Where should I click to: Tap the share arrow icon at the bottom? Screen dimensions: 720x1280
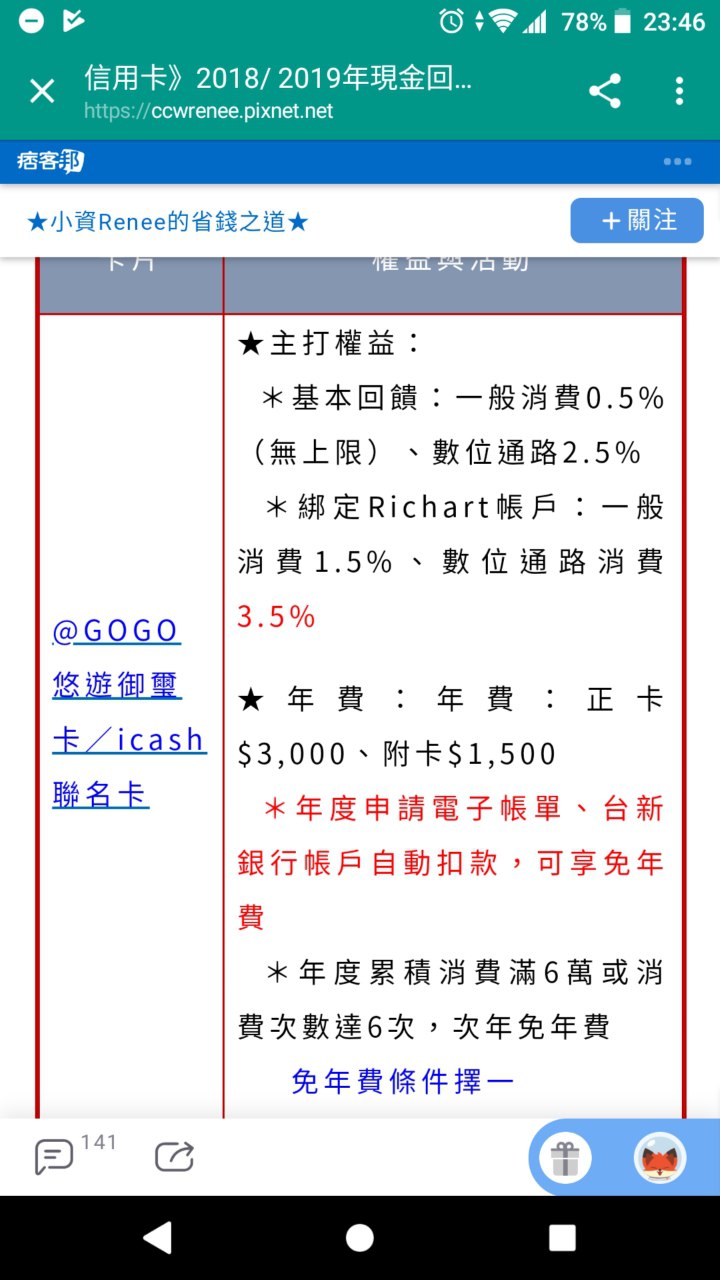tap(174, 1157)
